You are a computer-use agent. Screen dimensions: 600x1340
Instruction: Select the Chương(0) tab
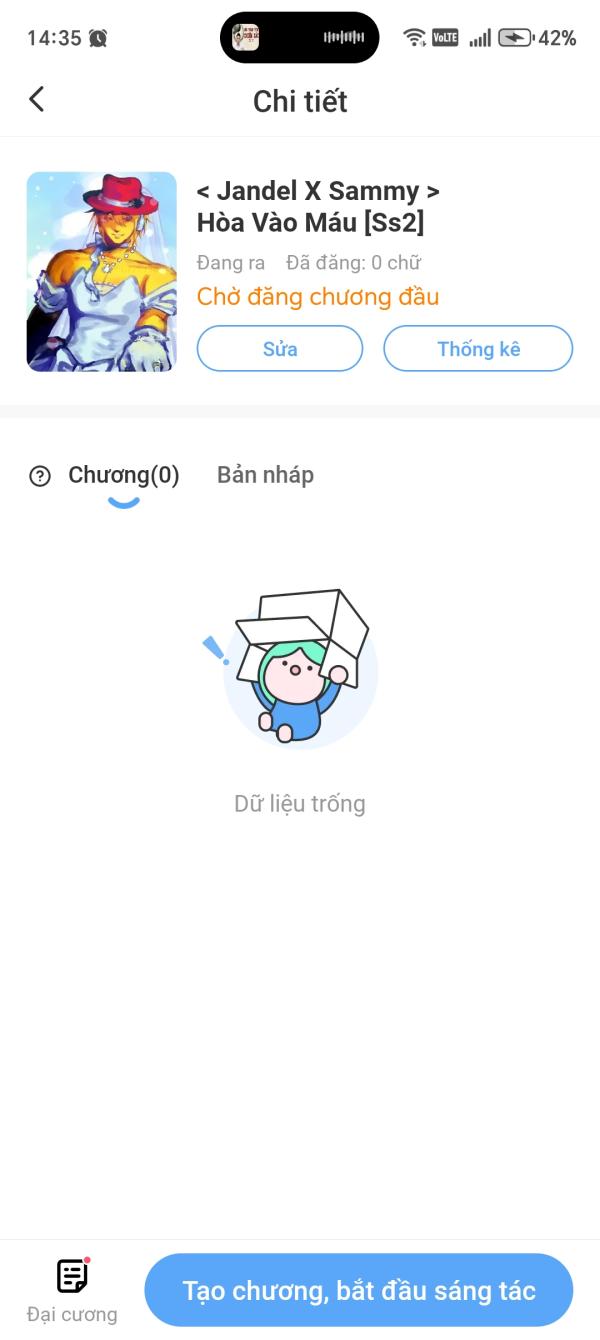pyautogui.click(x=124, y=476)
